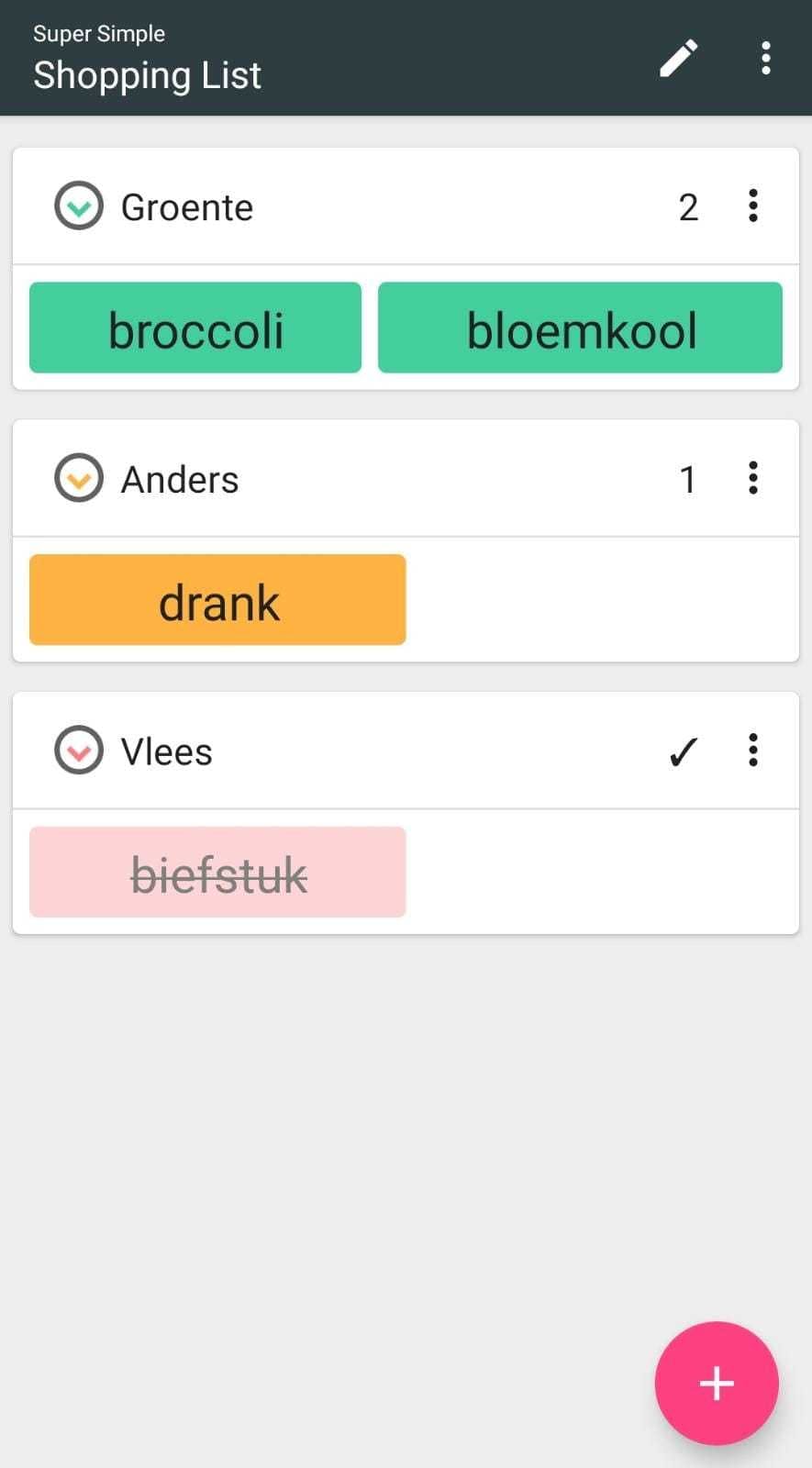Collapse the Anders category with its chevron circle
The height and width of the screenshot is (1468, 812).
tap(79, 478)
